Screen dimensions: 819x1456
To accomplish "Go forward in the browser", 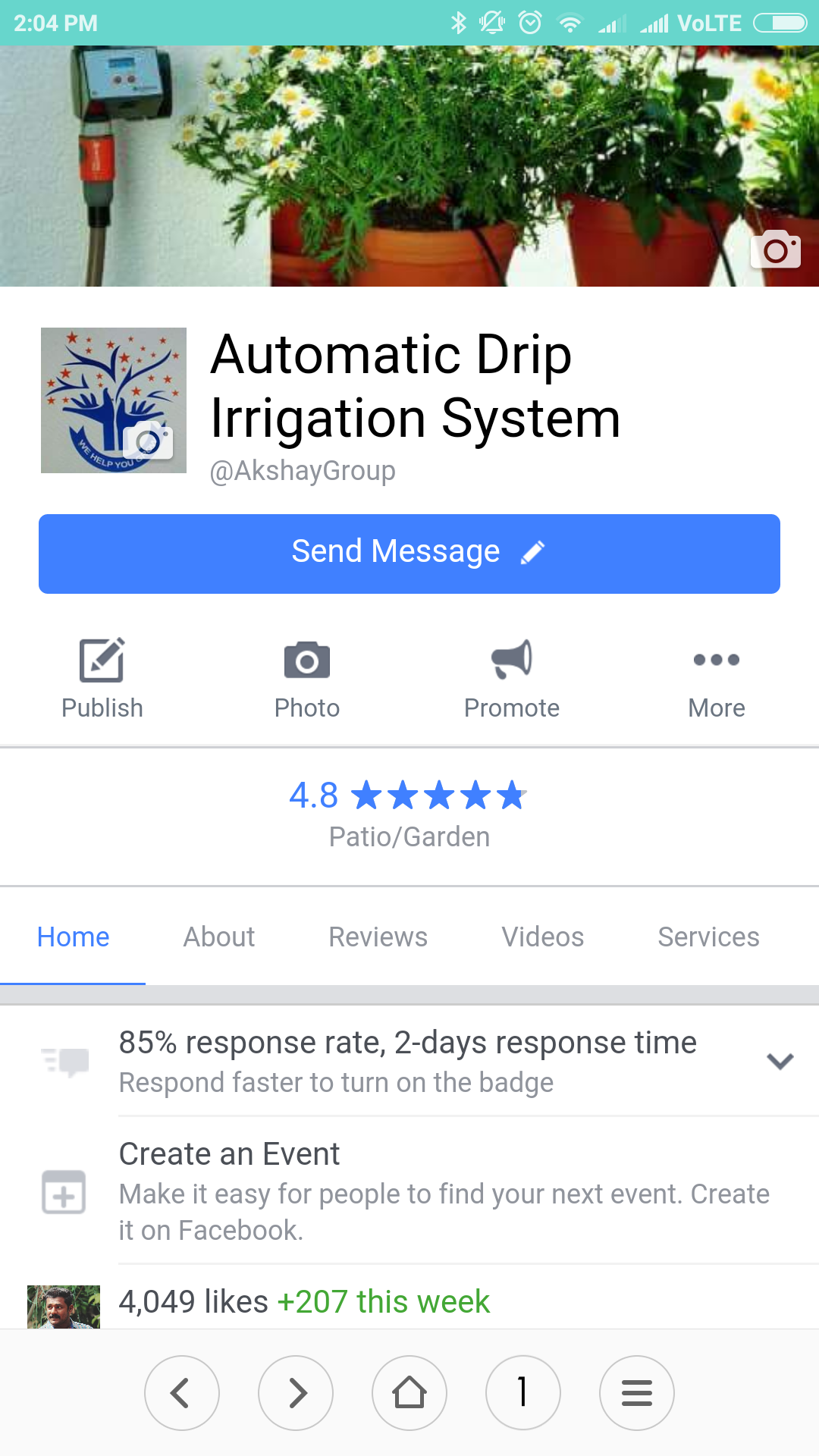I will click(296, 1393).
